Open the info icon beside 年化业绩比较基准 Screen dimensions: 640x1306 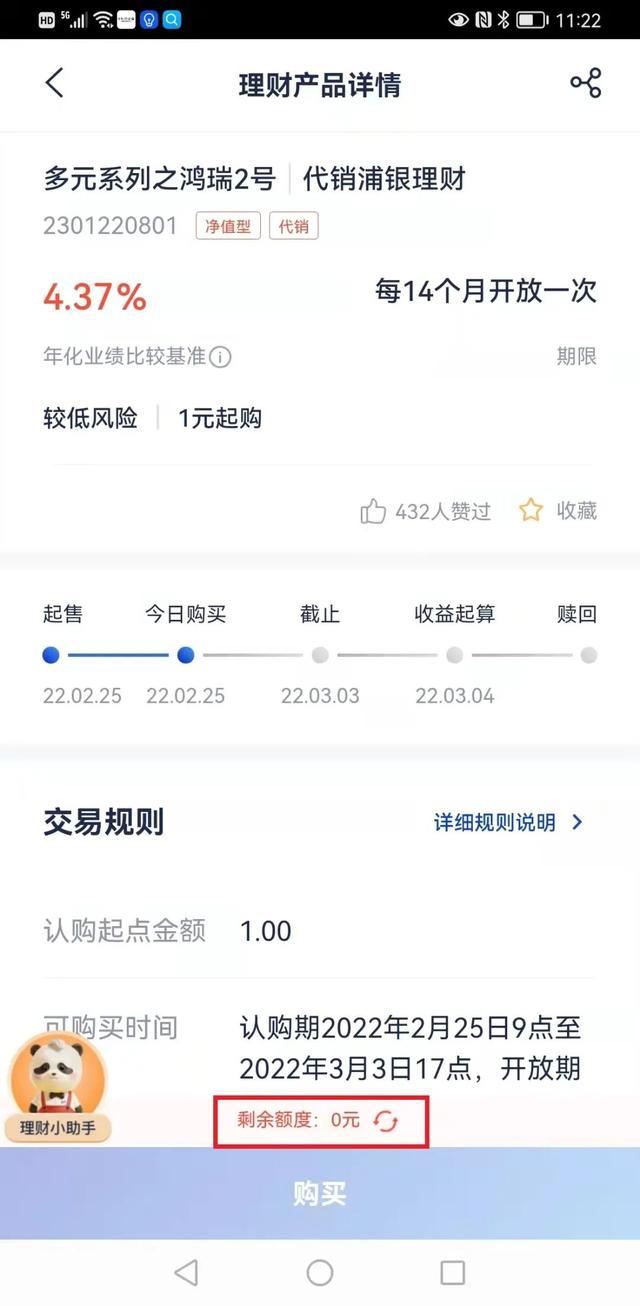click(221, 357)
